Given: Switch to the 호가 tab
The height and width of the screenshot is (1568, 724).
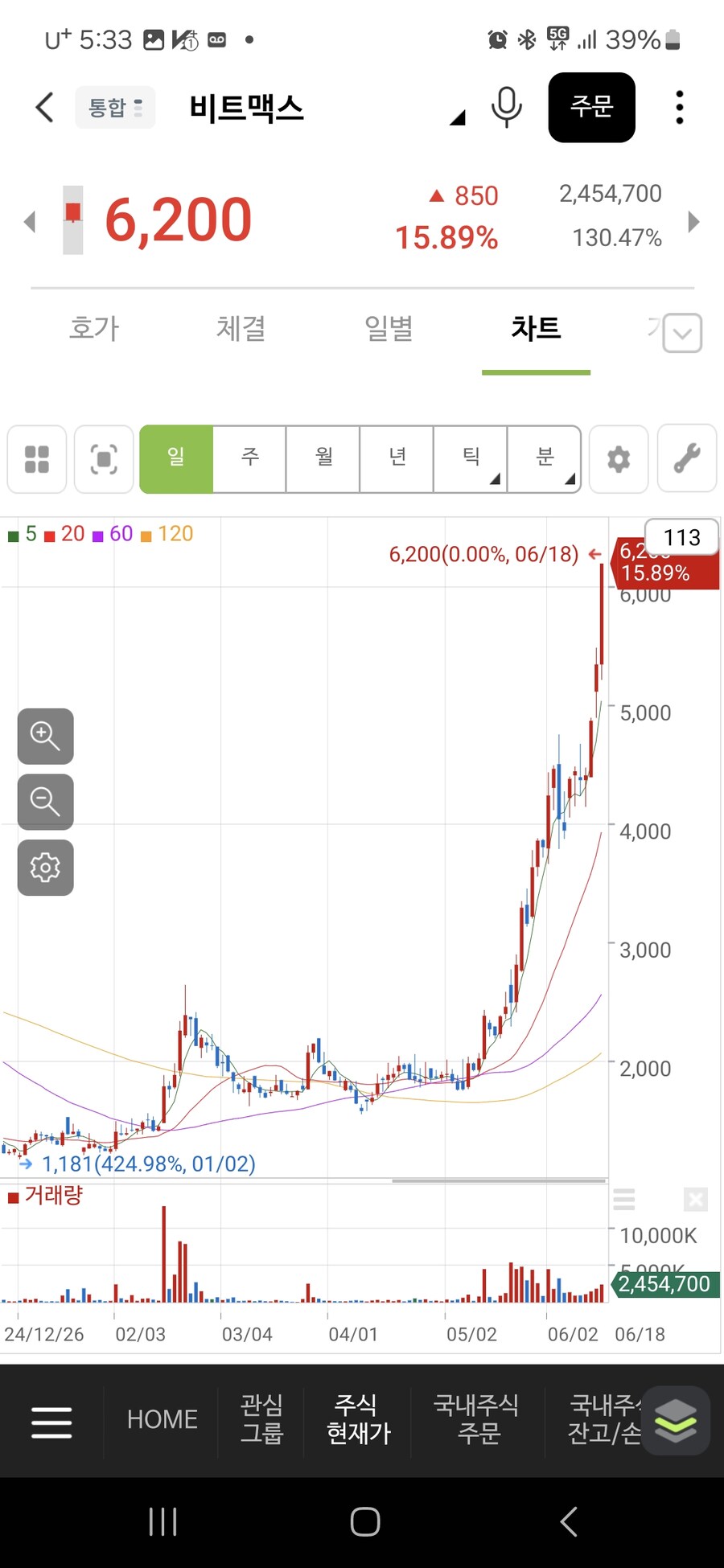Looking at the screenshot, I should [x=94, y=328].
